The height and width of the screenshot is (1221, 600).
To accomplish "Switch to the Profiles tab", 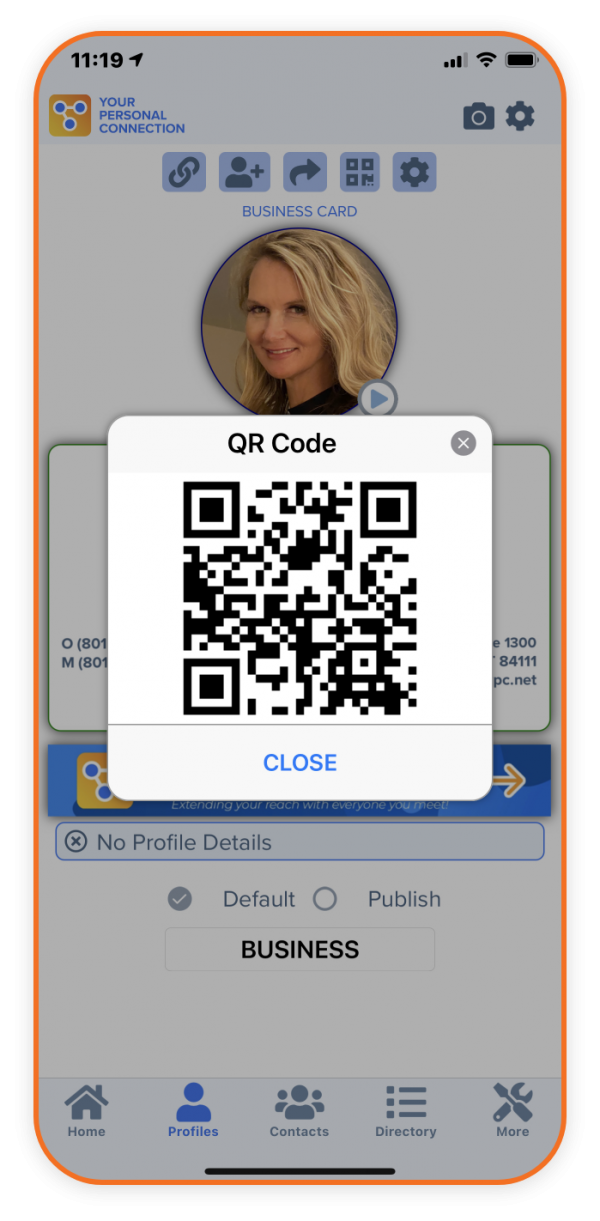I will [x=193, y=1110].
